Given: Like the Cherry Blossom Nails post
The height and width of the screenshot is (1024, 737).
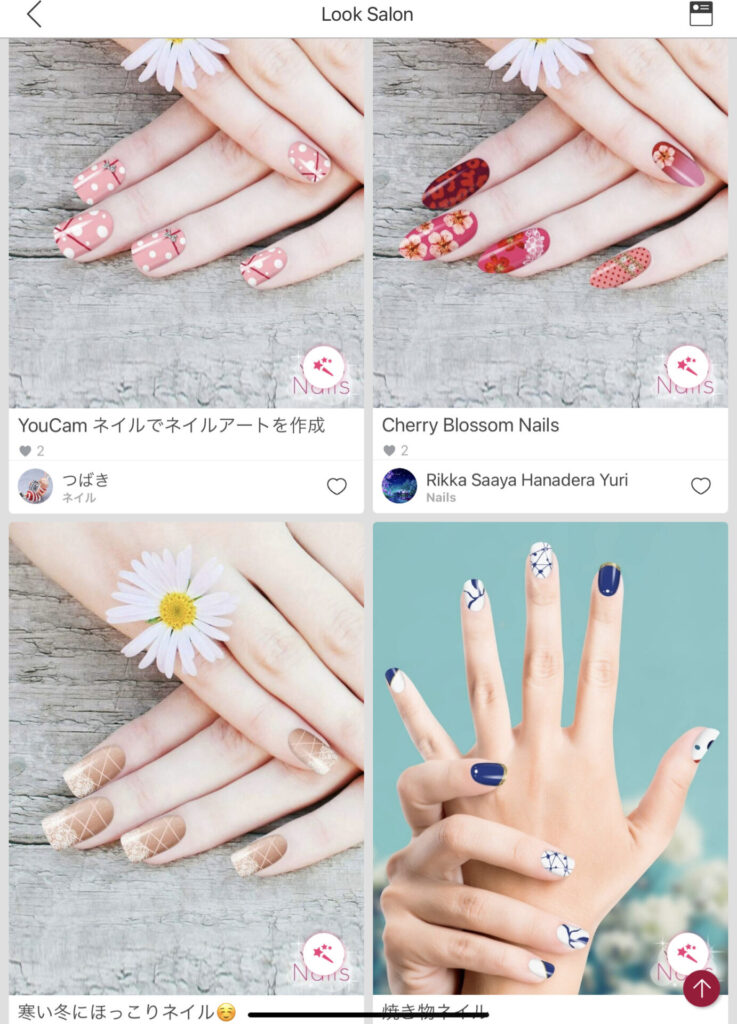Looking at the screenshot, I should pos(701,486).
